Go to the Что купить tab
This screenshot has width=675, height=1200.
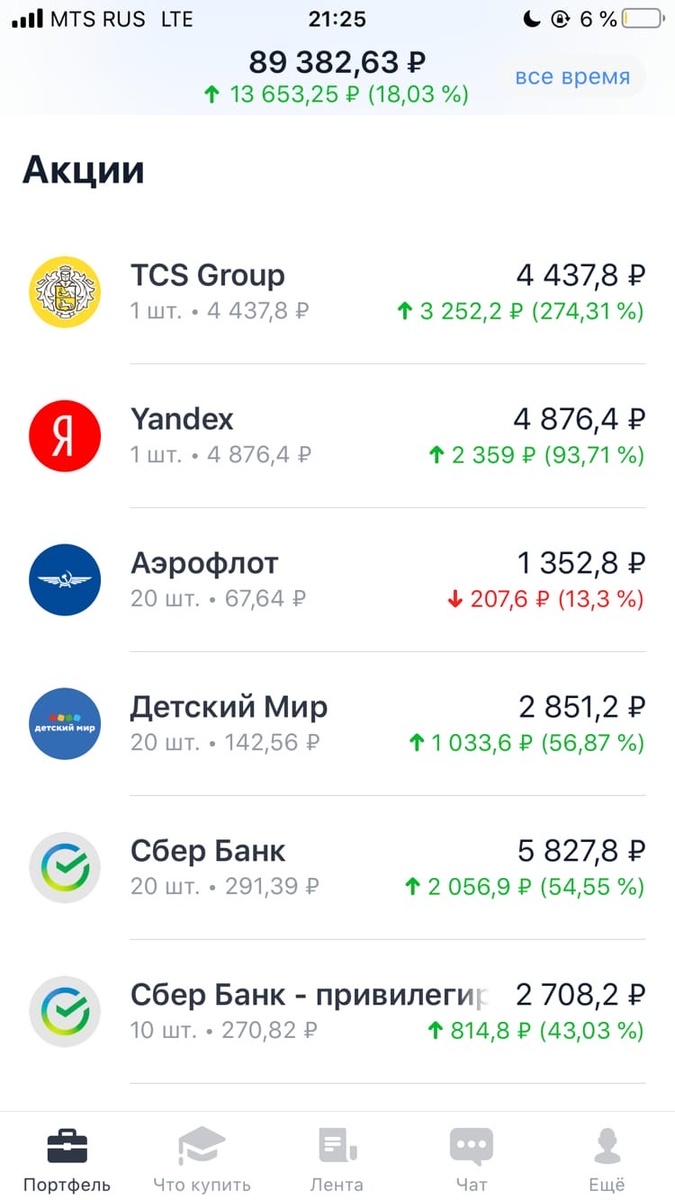[202, 1160]
